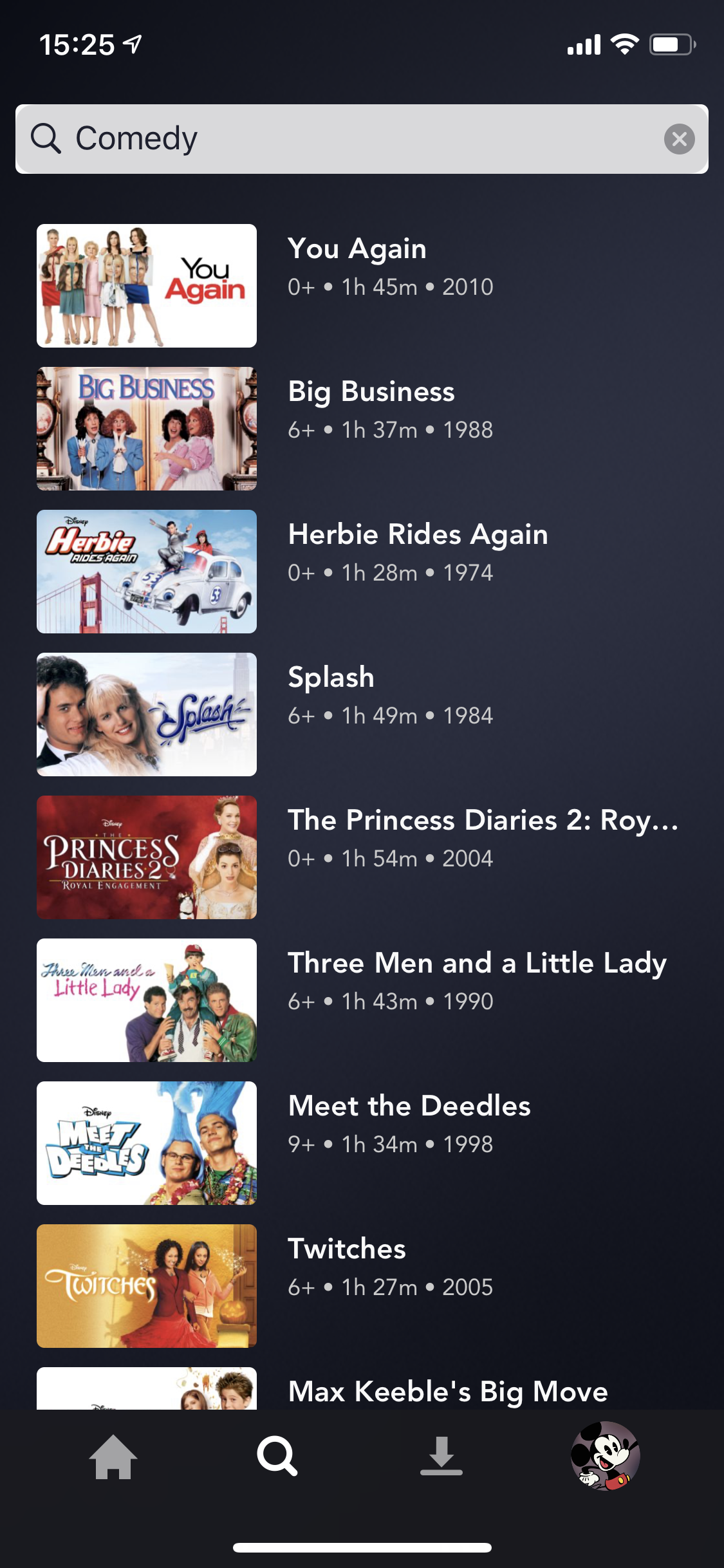This screenshot has width=724, height=1568.
Task: Open the Downloads tab
Action: [x=441, y=1456]
